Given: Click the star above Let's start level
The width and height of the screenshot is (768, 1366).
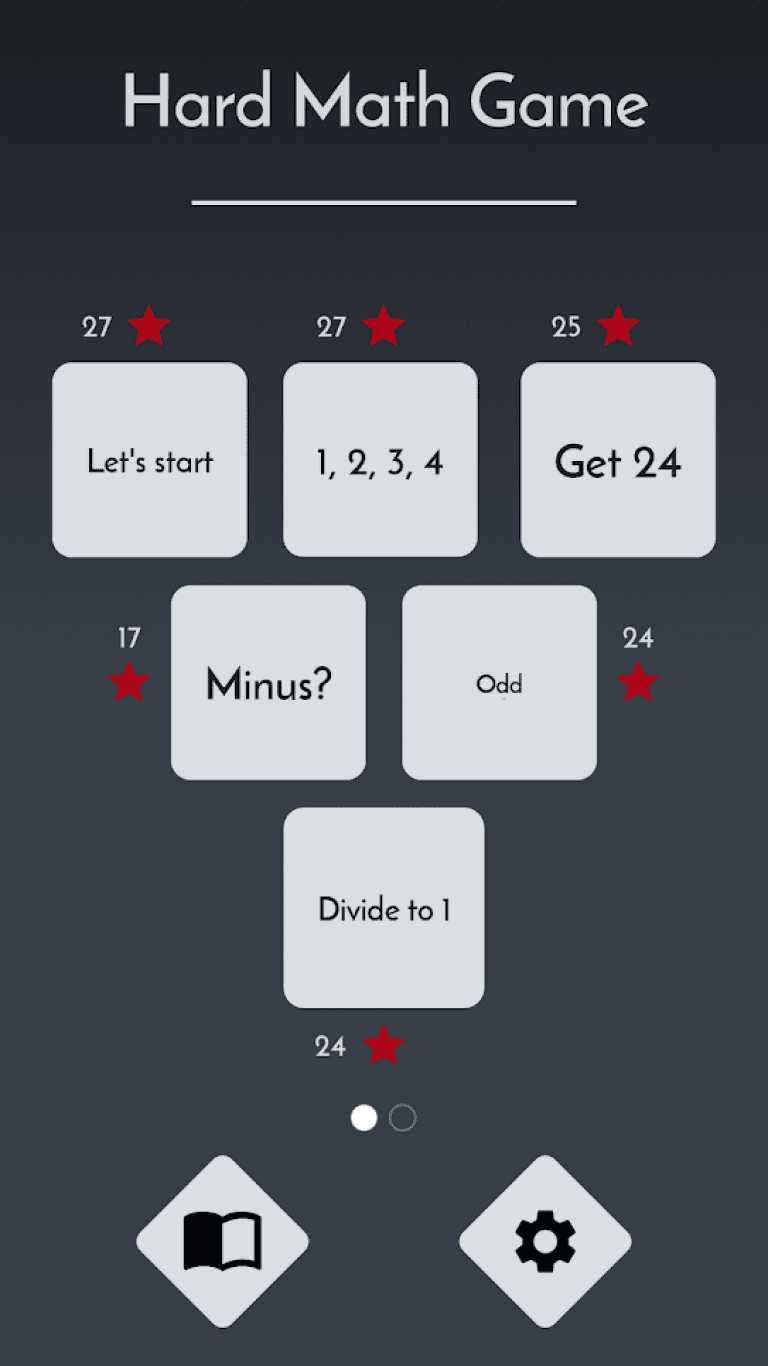Looking at the screenshot, I should pyautogui.click(x=149, y=326).
